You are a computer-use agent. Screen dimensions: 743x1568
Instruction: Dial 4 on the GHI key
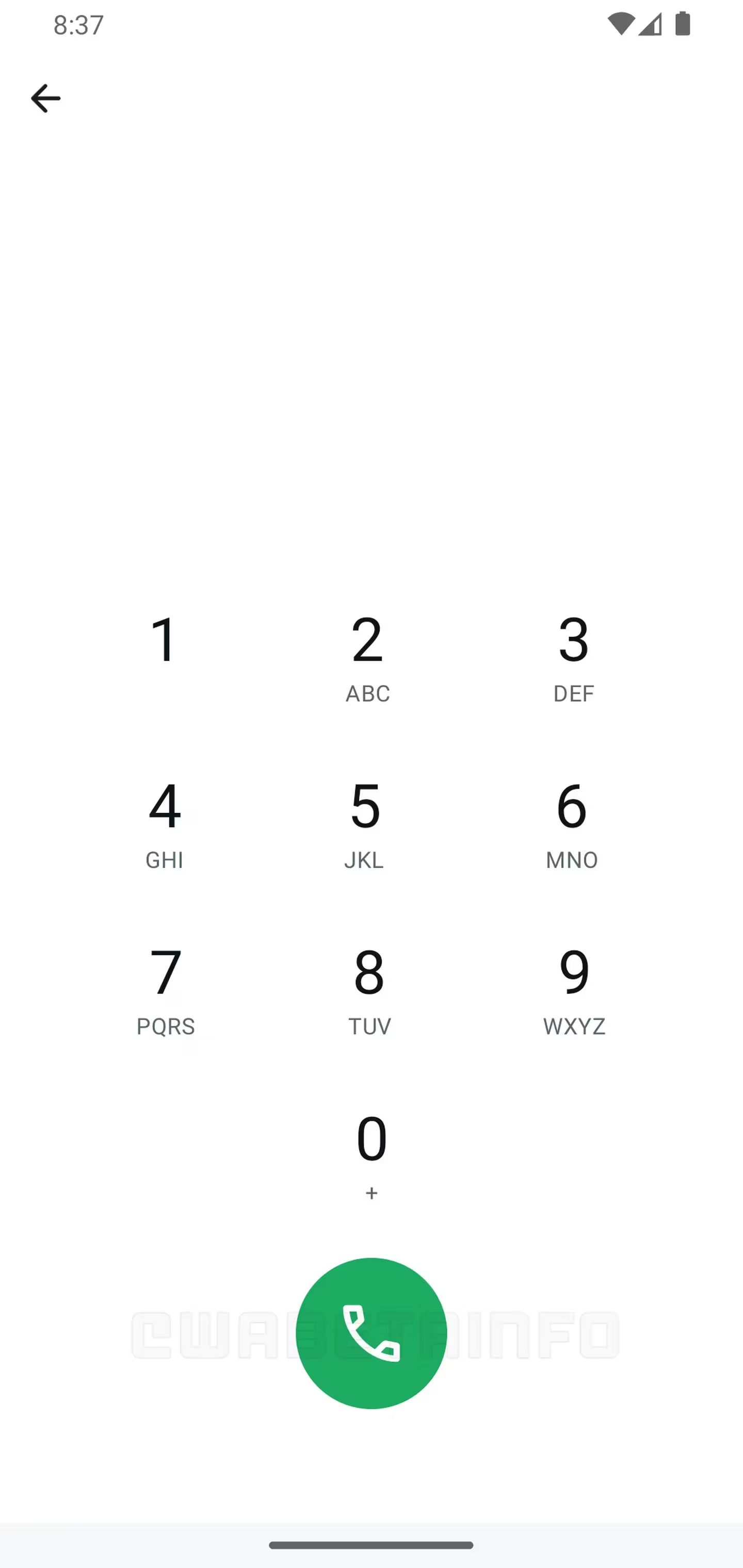pyautogui.click(x=165, y=824)
